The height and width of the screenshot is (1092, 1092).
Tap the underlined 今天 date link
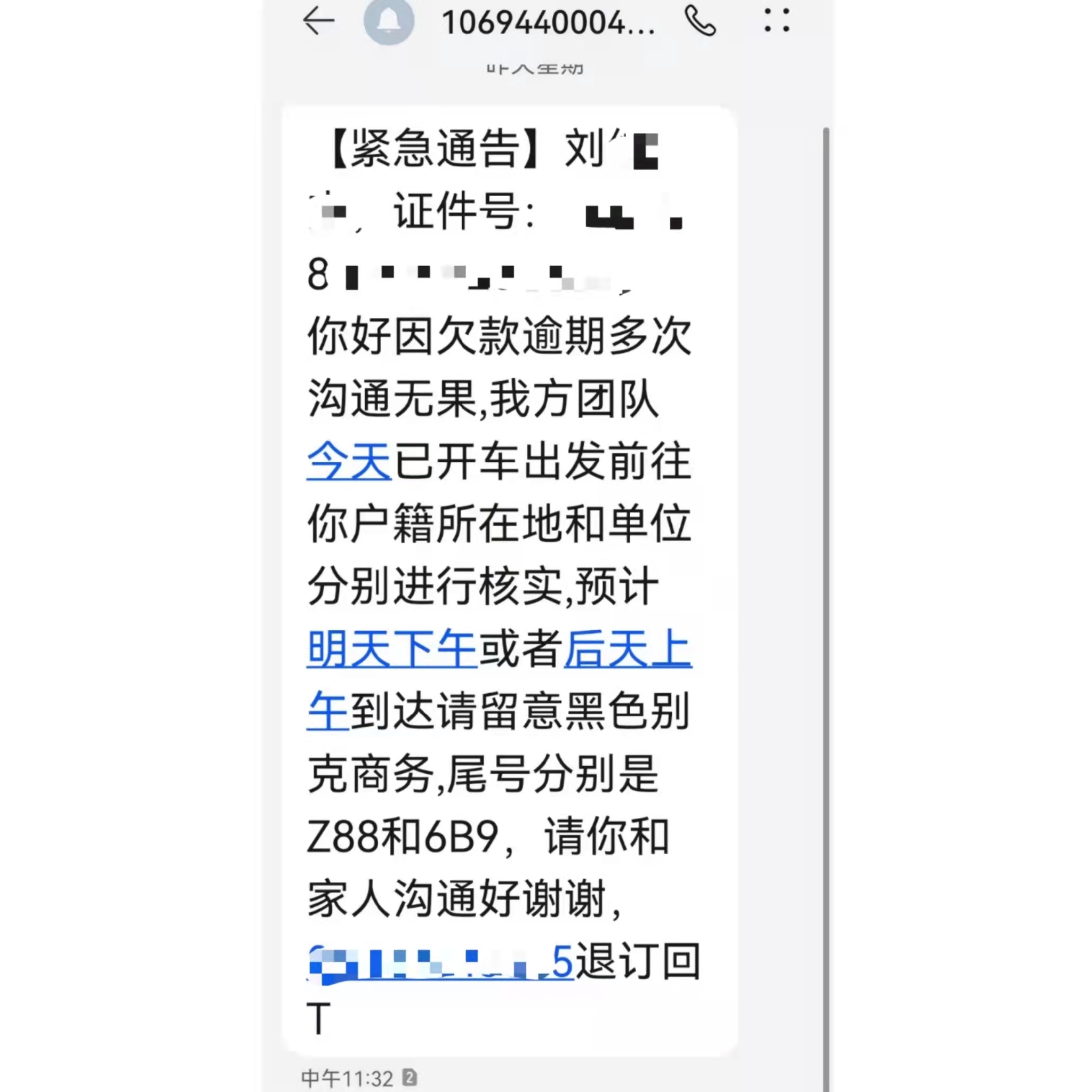tap(349, 462)
